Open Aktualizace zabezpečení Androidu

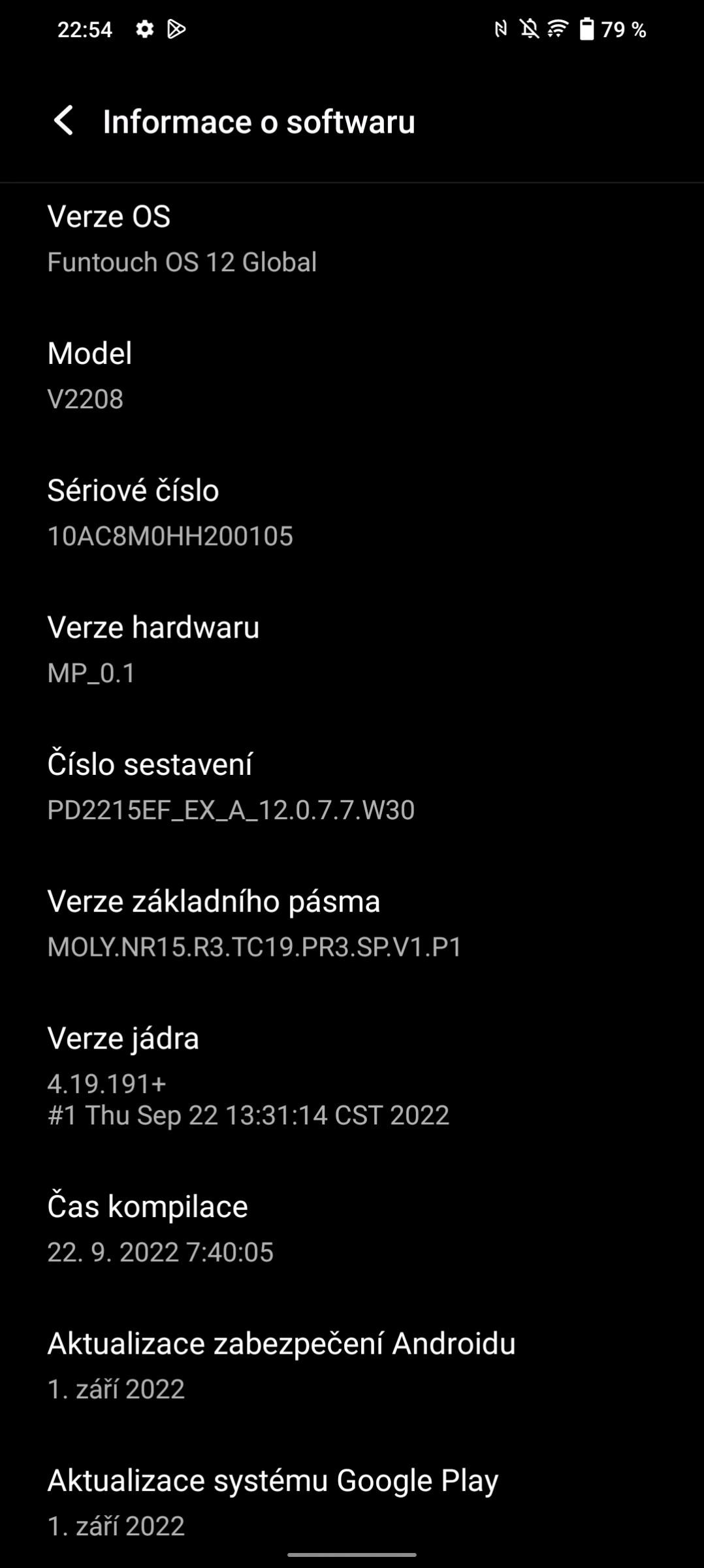(352, 1365)
